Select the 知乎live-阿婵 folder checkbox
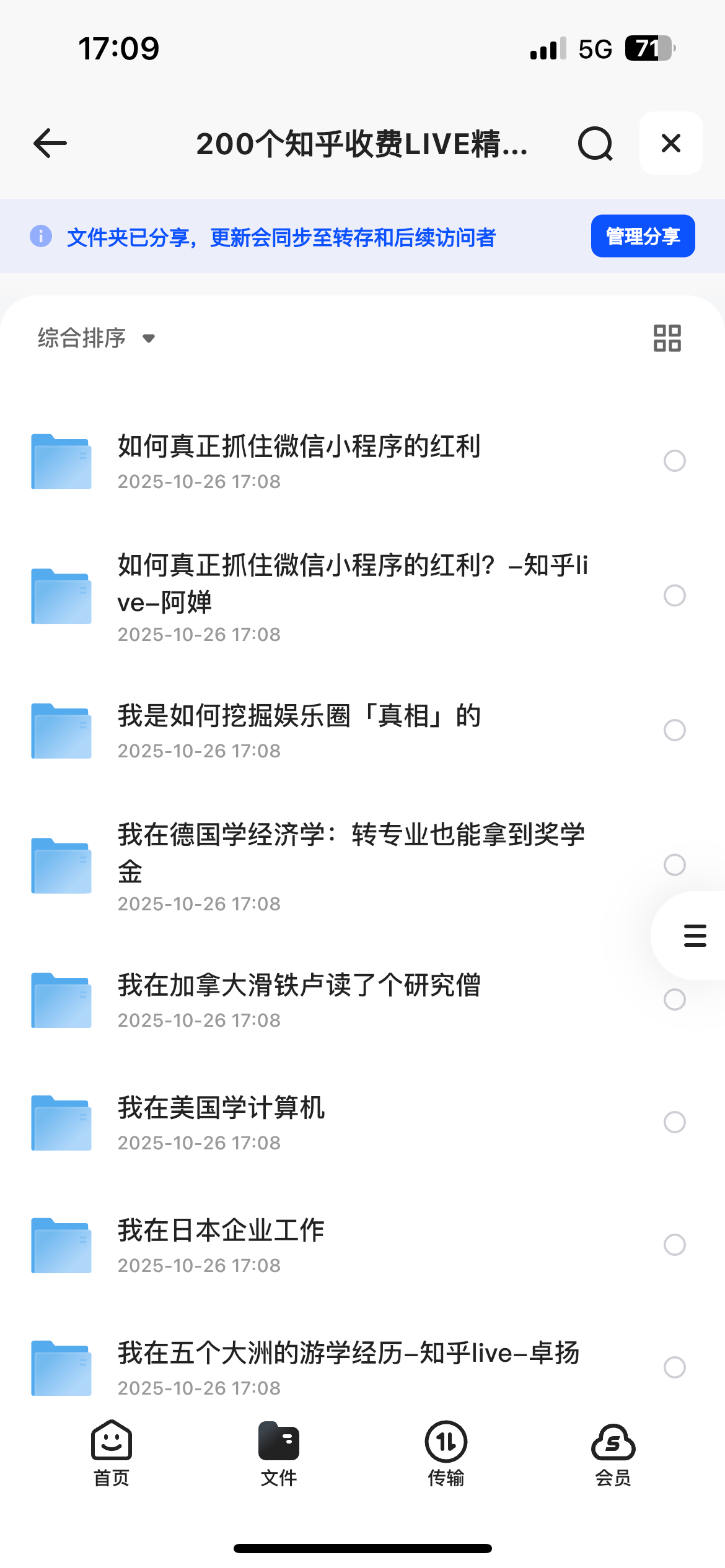Screen dimensions: 725x1568 [x=674, y=596]
